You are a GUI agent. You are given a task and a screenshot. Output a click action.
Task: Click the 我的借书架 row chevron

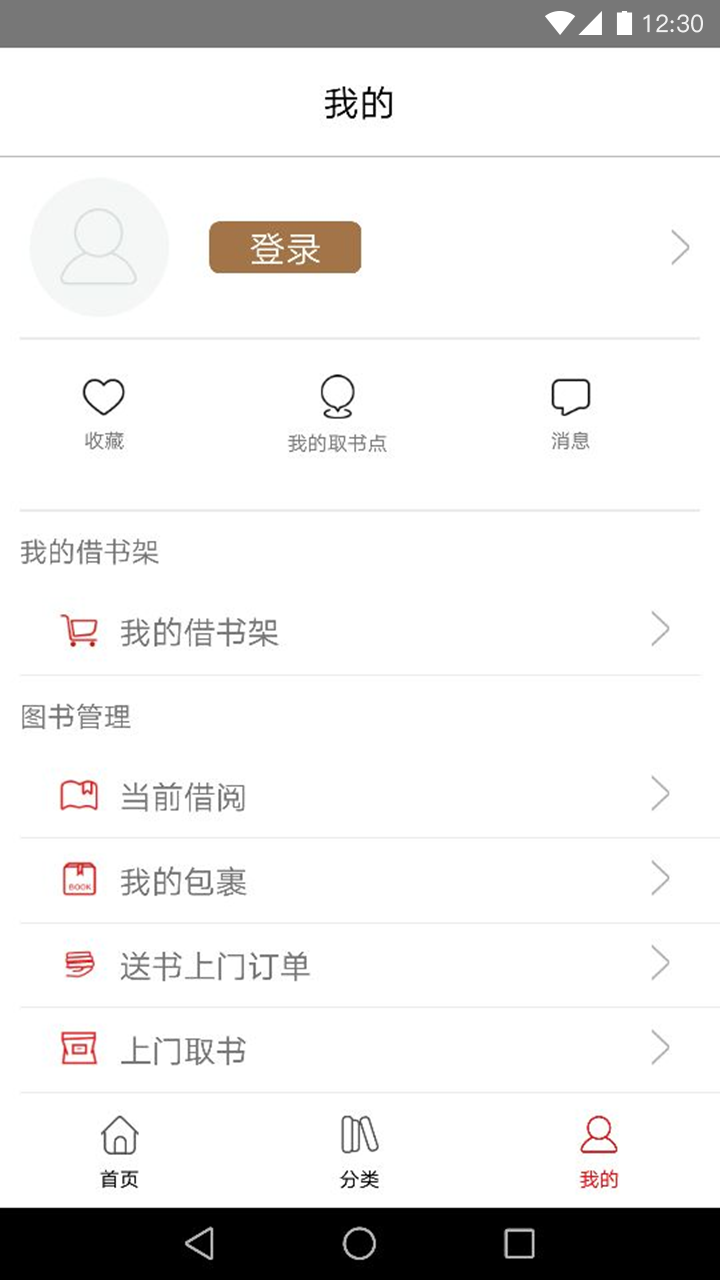[x=660, y=628]
